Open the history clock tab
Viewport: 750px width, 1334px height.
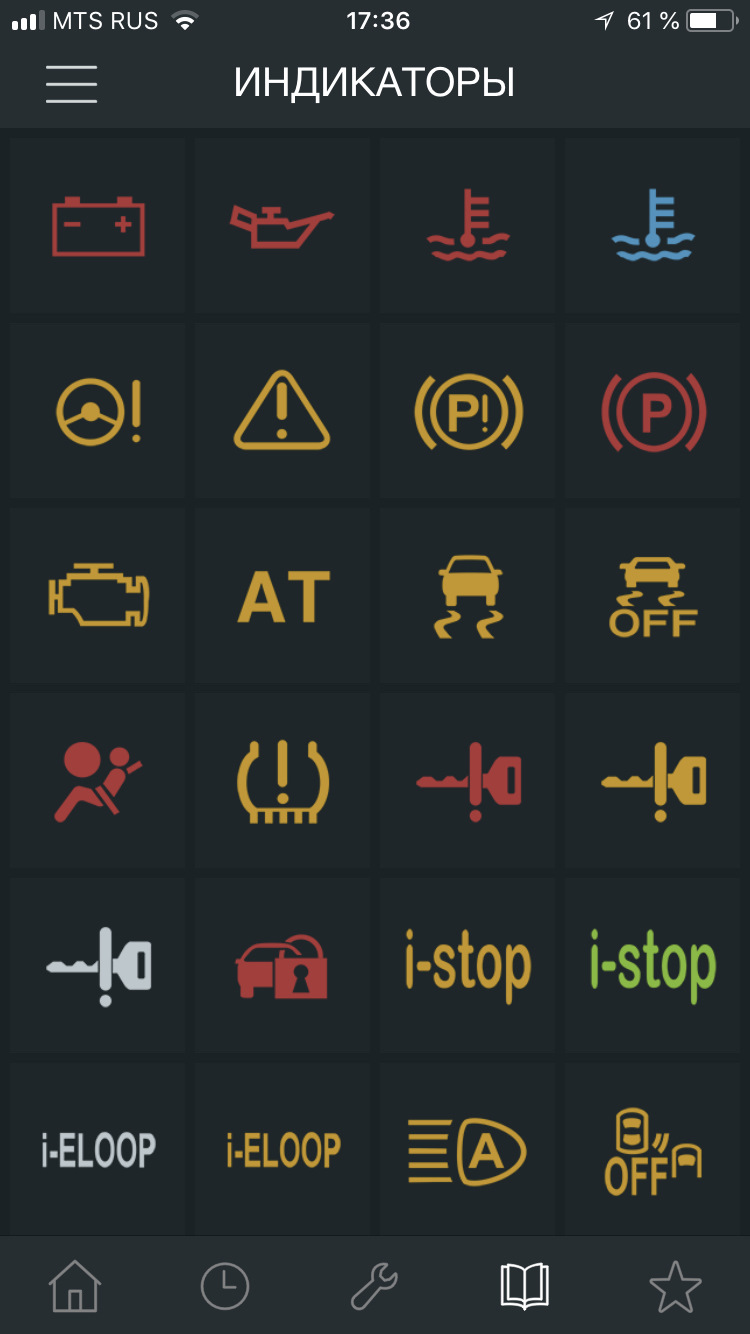click(225, 1286)
